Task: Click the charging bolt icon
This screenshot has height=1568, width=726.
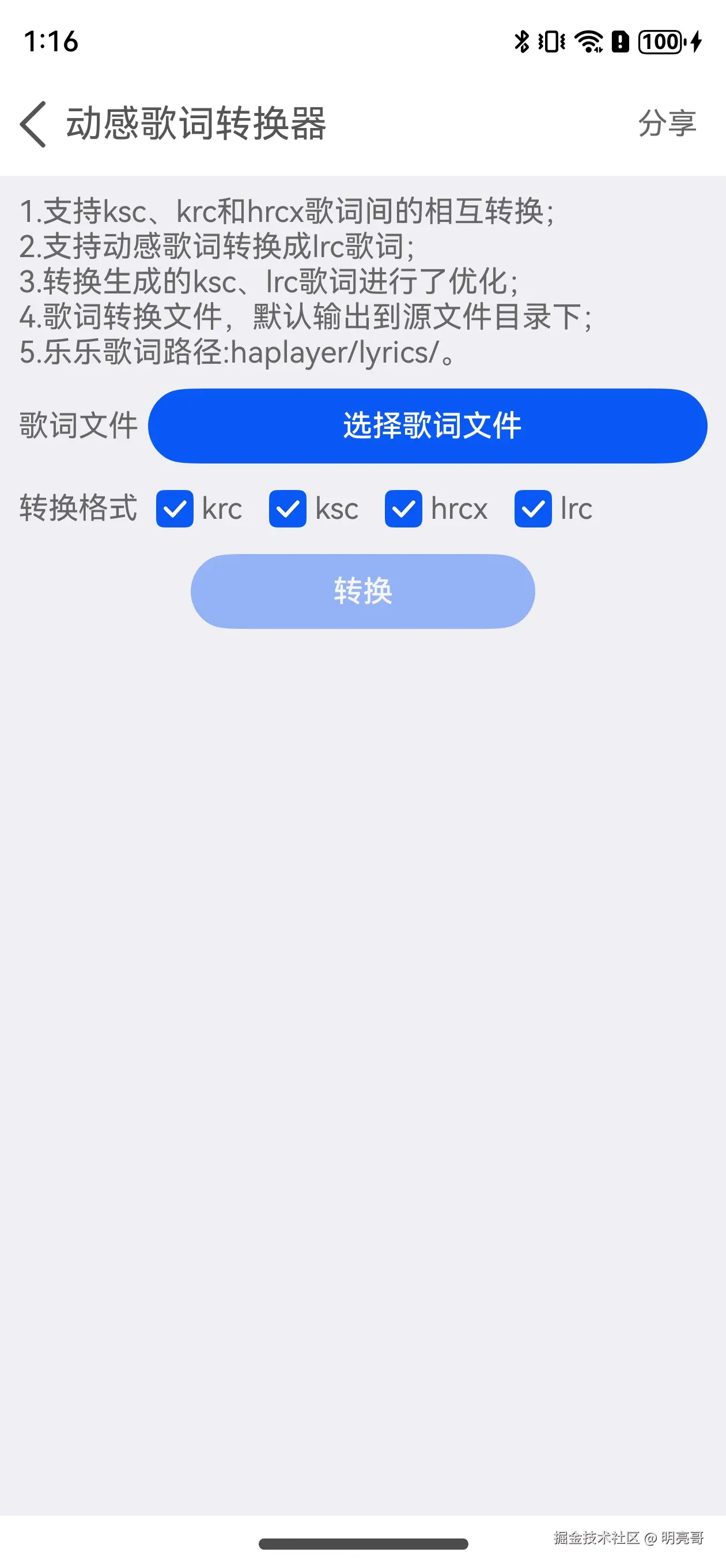Action: (697, 42)
